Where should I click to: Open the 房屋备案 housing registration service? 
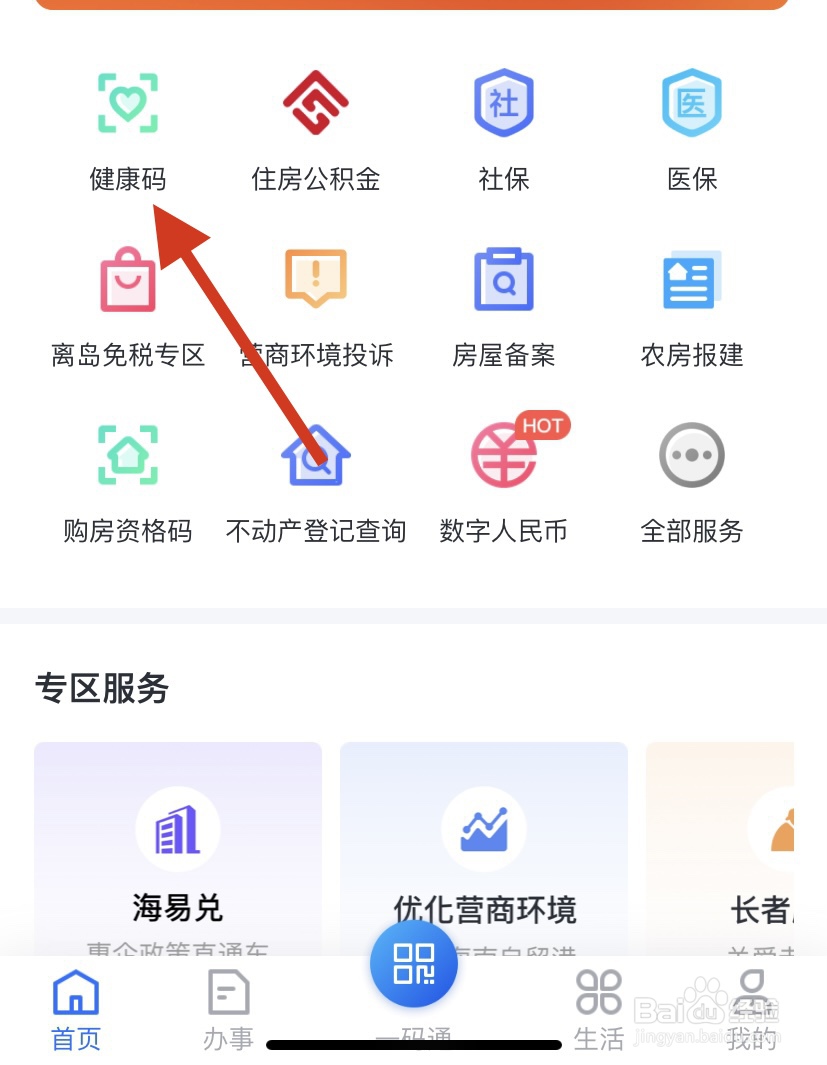pyautogui.click(x=503, y=305)
